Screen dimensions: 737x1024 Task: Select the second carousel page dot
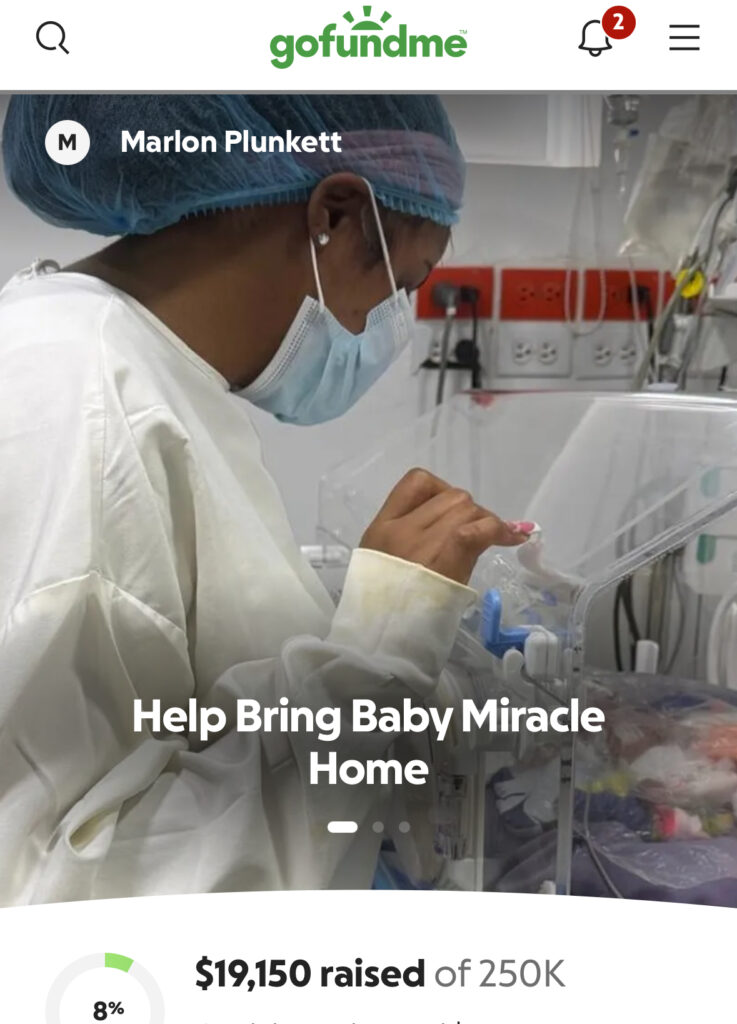pyautogui.click(x=378, y=827)
